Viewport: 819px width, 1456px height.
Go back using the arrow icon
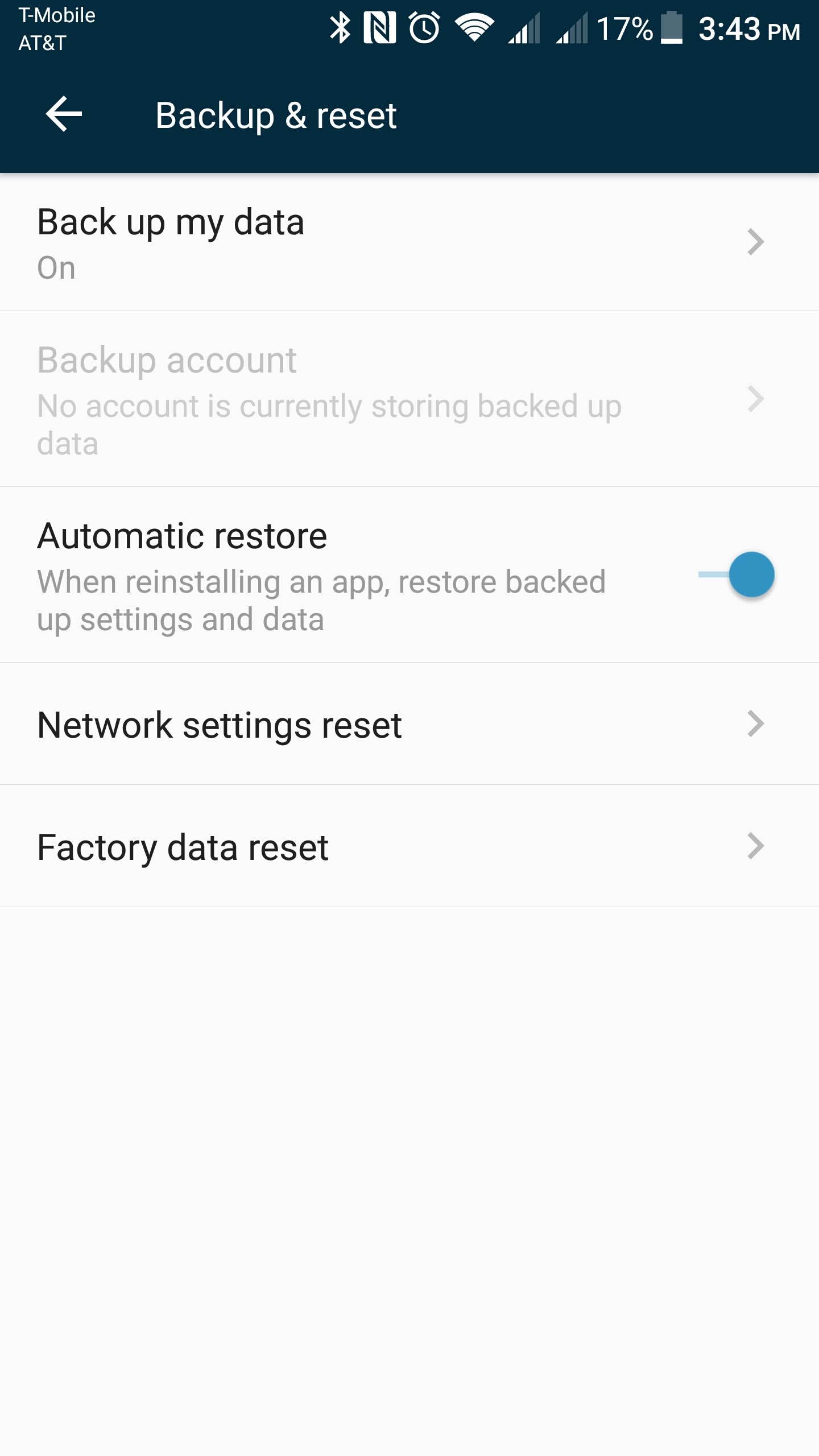64,114
